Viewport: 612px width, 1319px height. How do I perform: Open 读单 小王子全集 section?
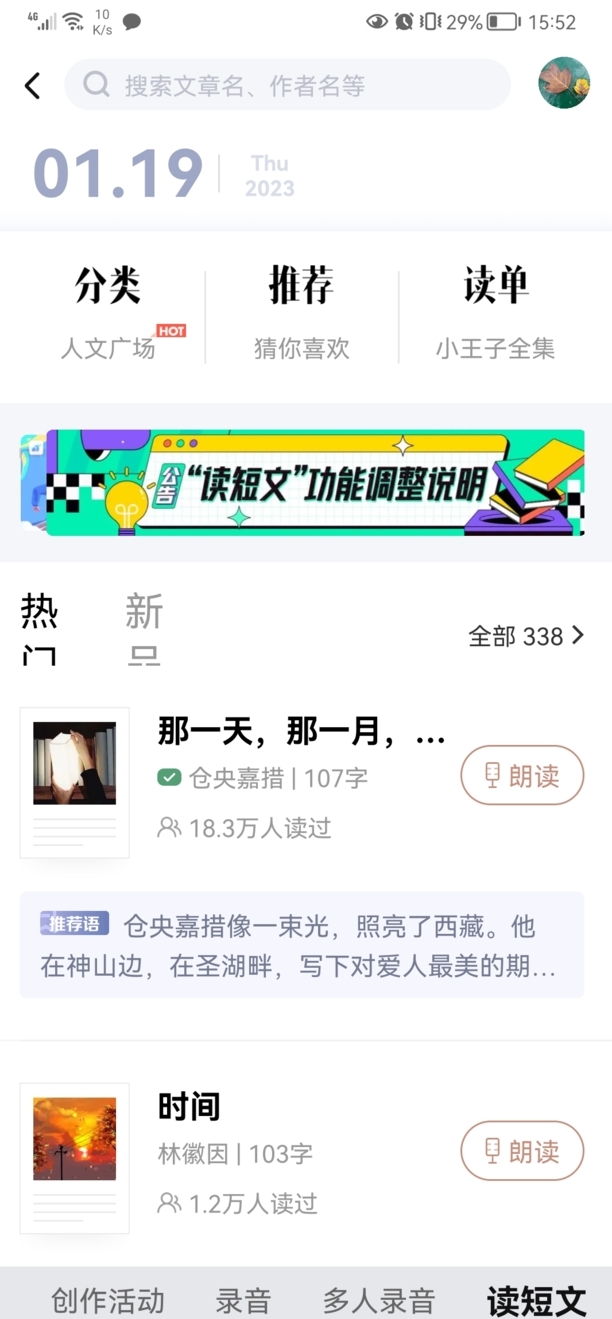(x=495, y=313)
